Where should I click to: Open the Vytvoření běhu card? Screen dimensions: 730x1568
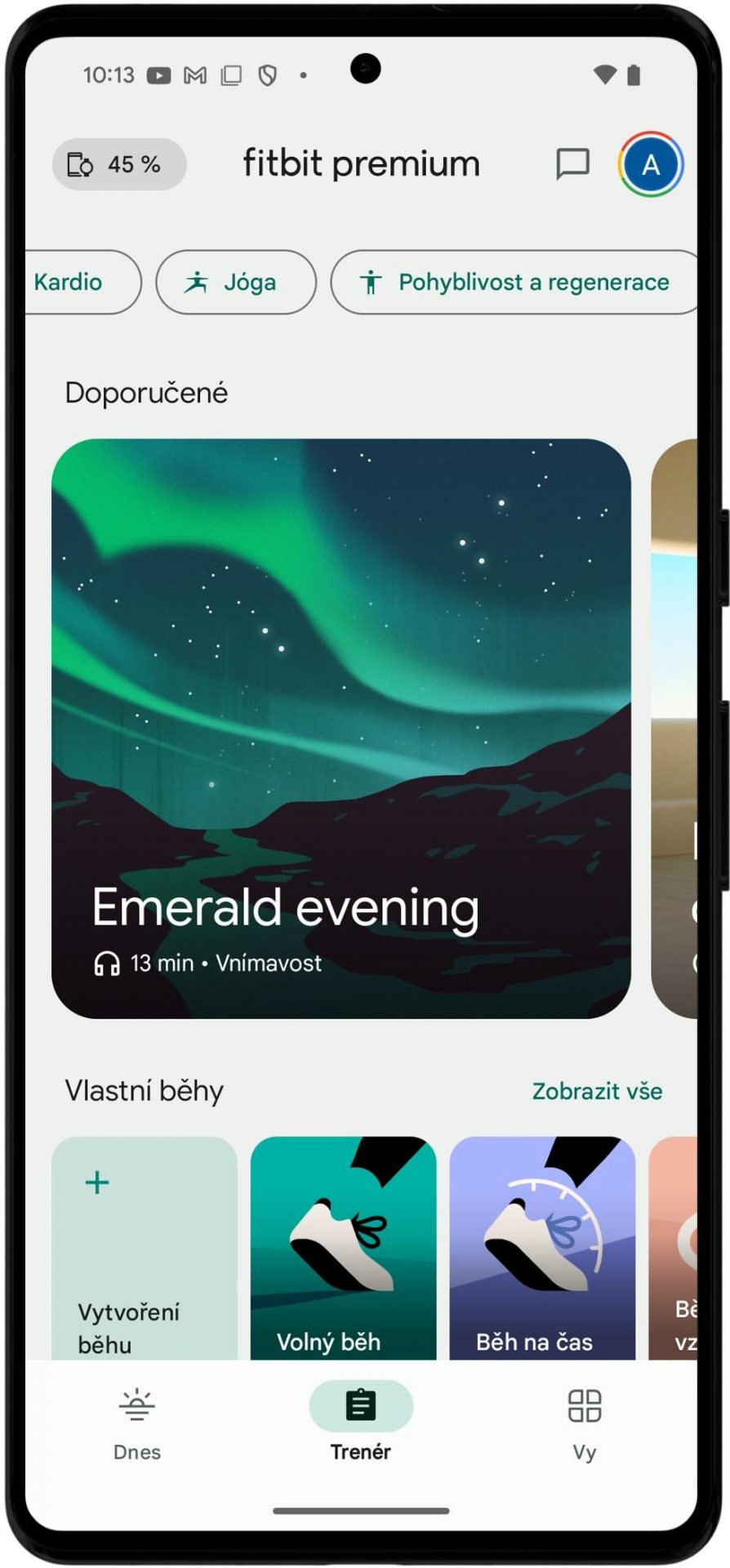[145, 1248]
